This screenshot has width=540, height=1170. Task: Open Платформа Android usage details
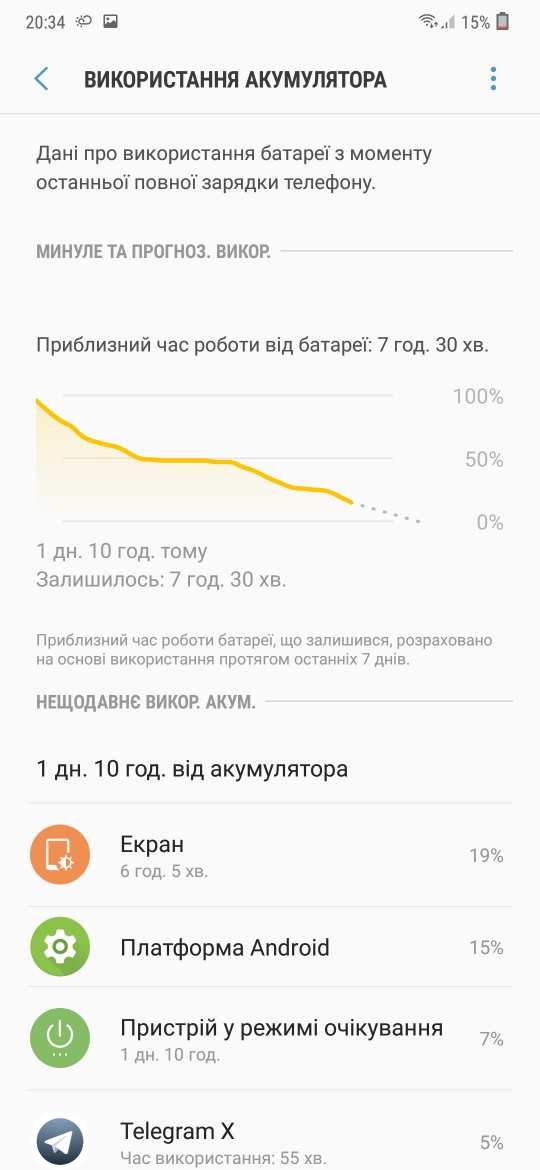270,948
